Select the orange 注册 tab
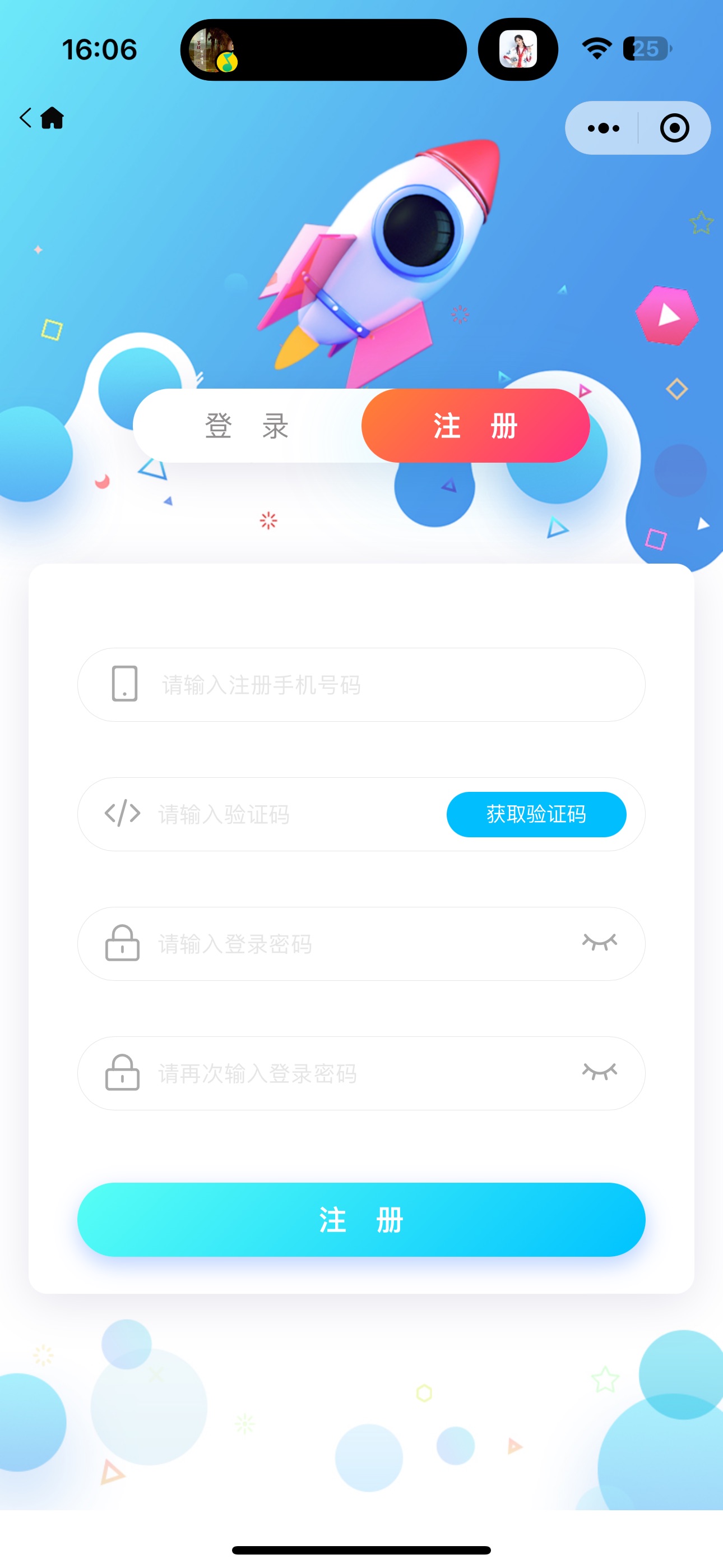This screenshot has height=1568, width=723. (475, 426)
